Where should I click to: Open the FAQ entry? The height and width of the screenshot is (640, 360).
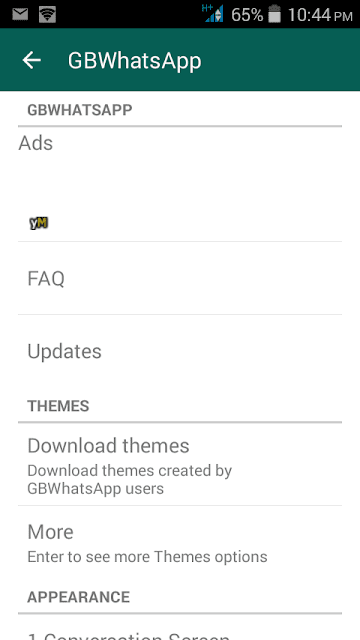(x=180, y=278)
